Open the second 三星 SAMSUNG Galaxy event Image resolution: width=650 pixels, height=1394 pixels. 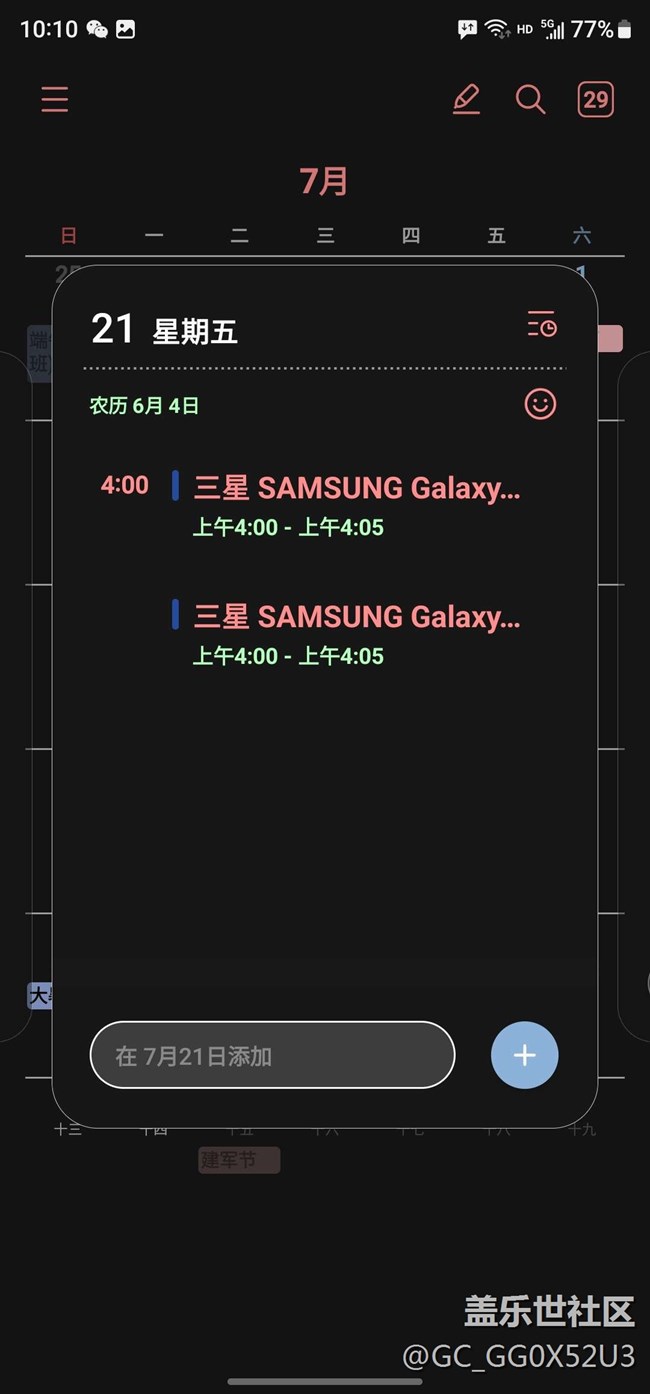[355, 634]
